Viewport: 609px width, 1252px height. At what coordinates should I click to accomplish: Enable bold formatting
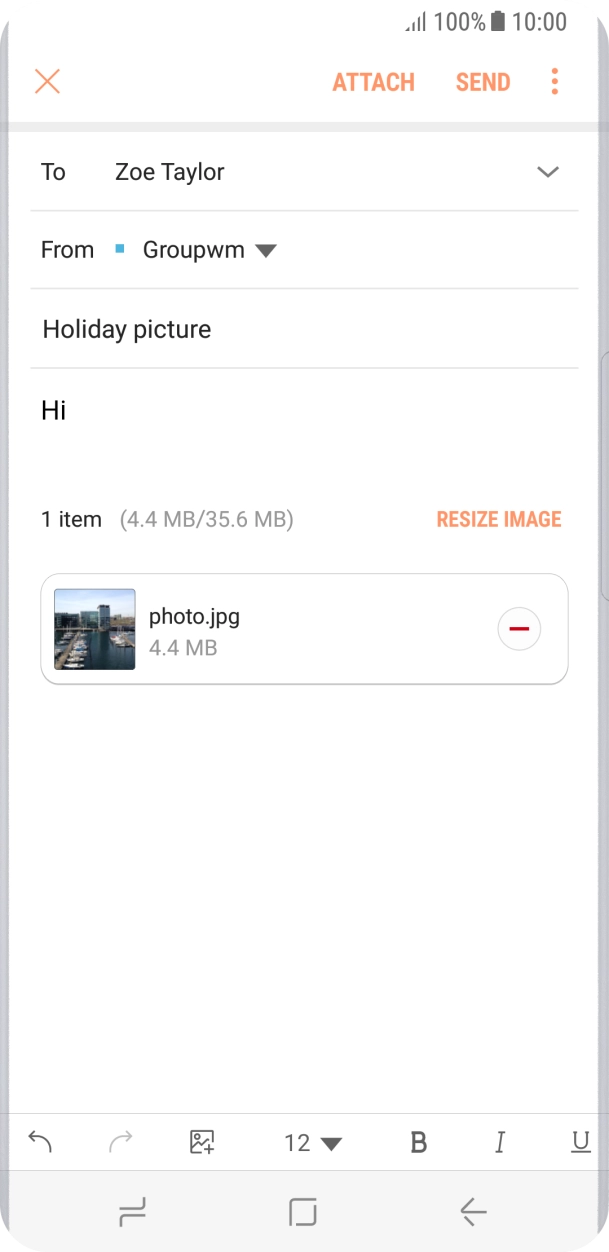(419, 1142)
